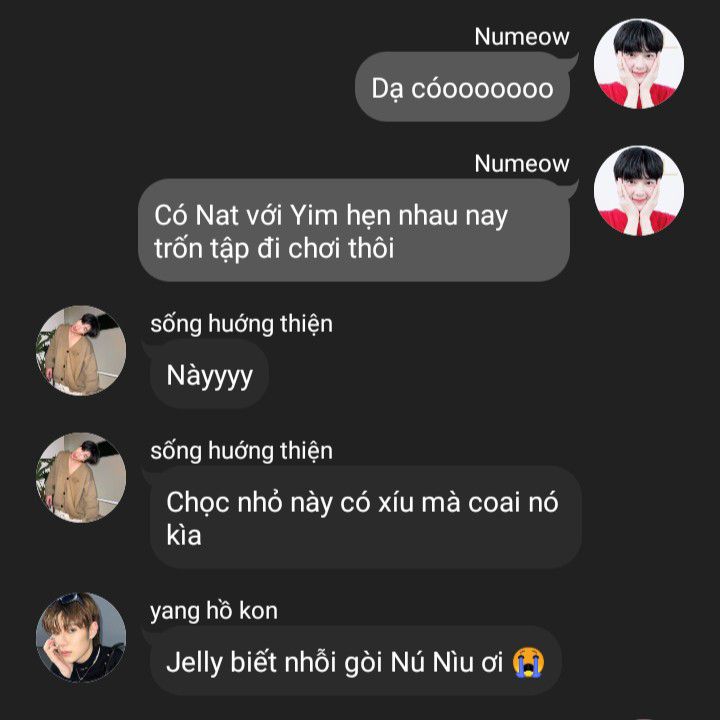Screen dimensions: 720x720
Task: Tap Numeow's avatar beside the Nat với Yim message
Action: tap(639, 191)
